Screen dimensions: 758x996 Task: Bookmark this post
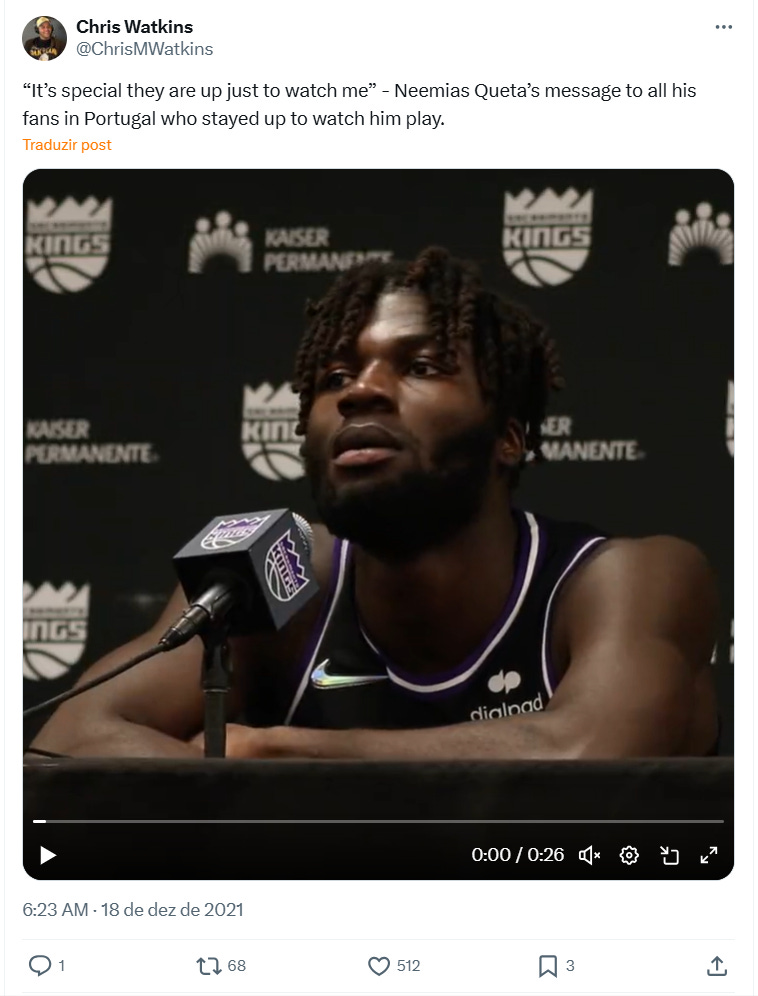click(x=548, y=965)
